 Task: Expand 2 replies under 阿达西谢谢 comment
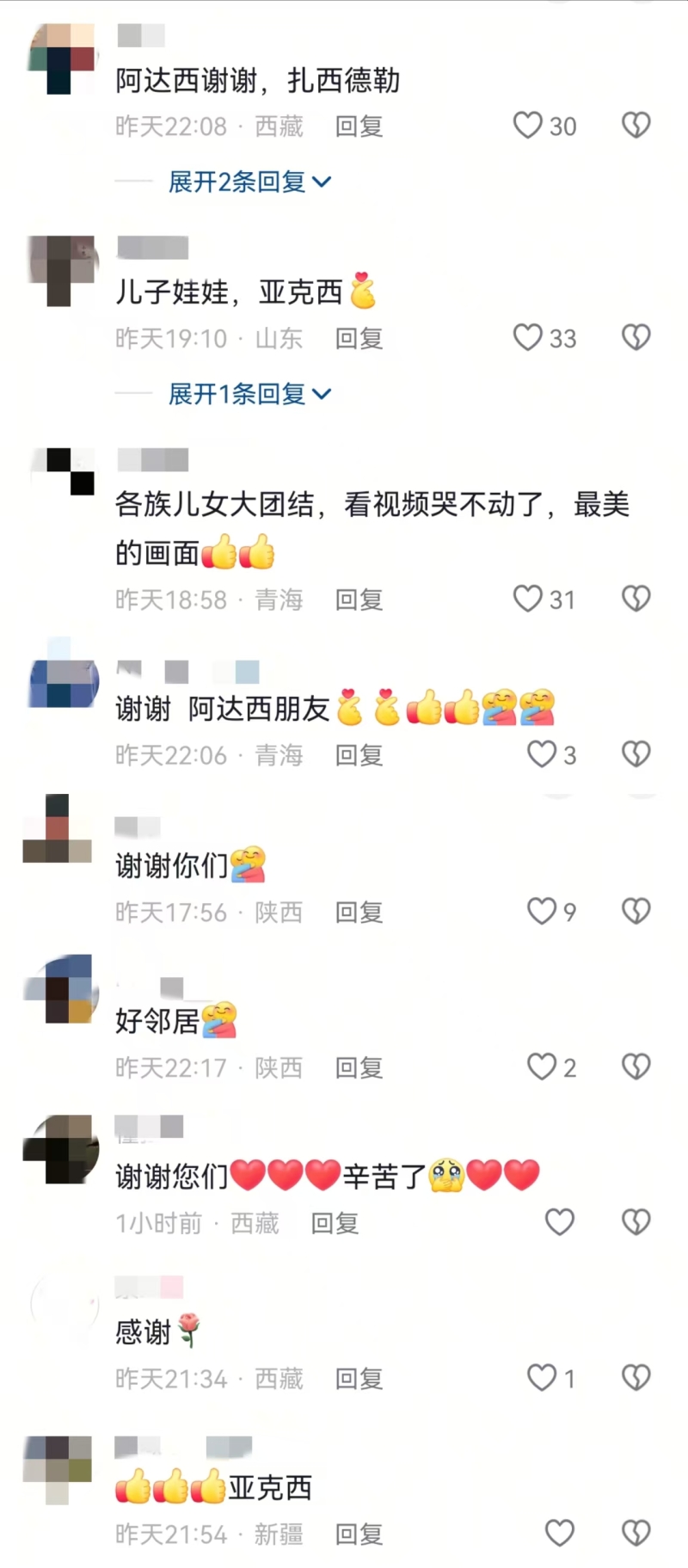click(x=249, y=181)
